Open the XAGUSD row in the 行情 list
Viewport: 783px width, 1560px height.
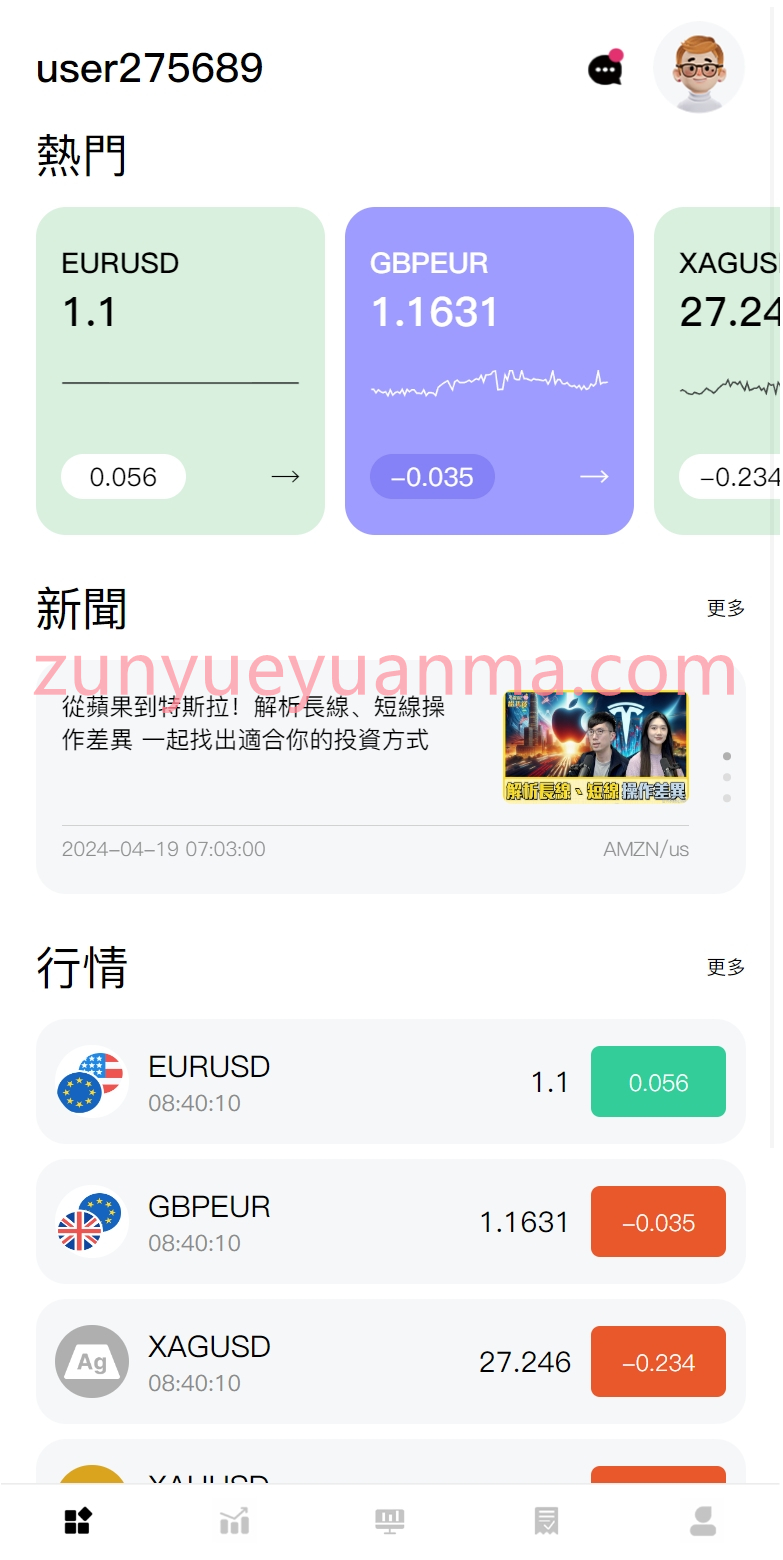[x=391, y=1362]
